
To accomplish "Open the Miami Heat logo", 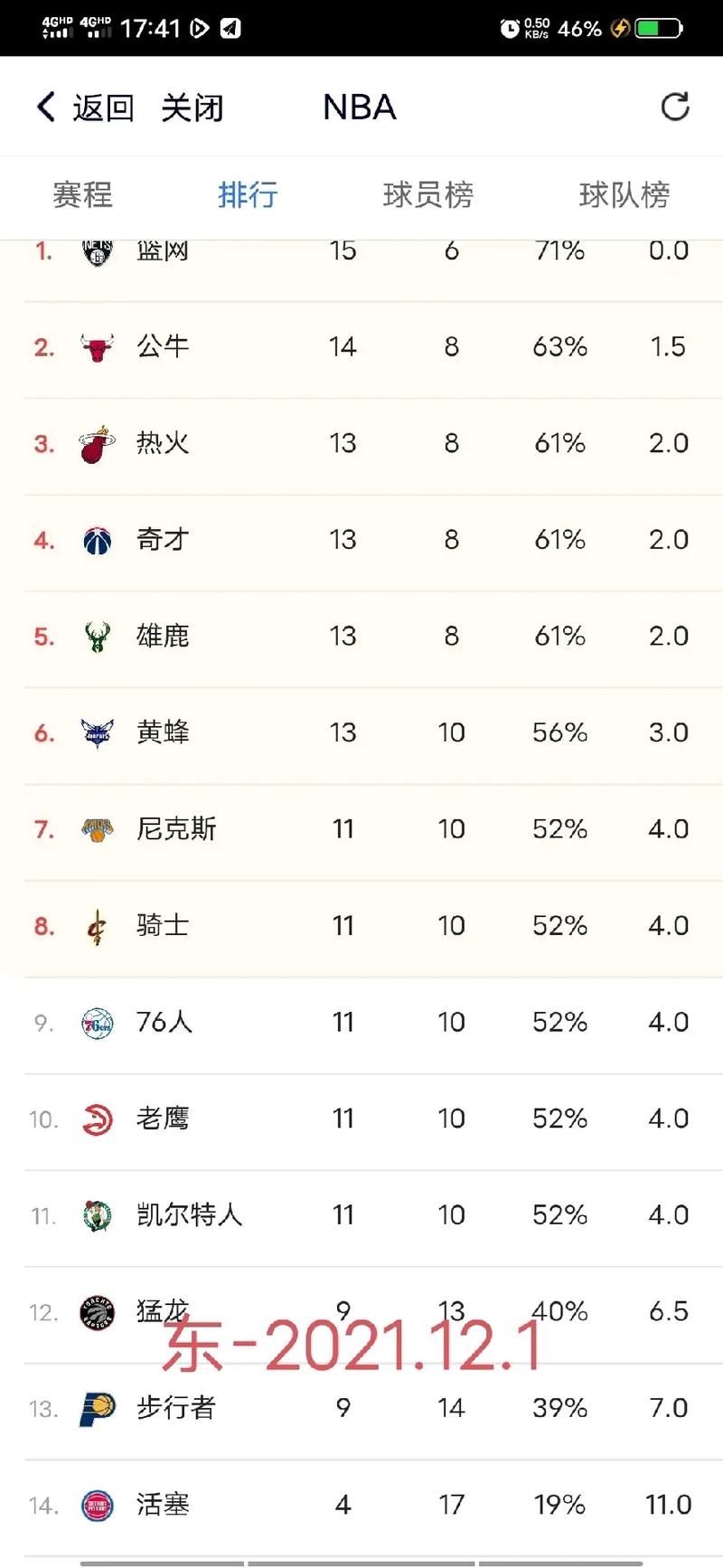I will click(x=97, y=443).
